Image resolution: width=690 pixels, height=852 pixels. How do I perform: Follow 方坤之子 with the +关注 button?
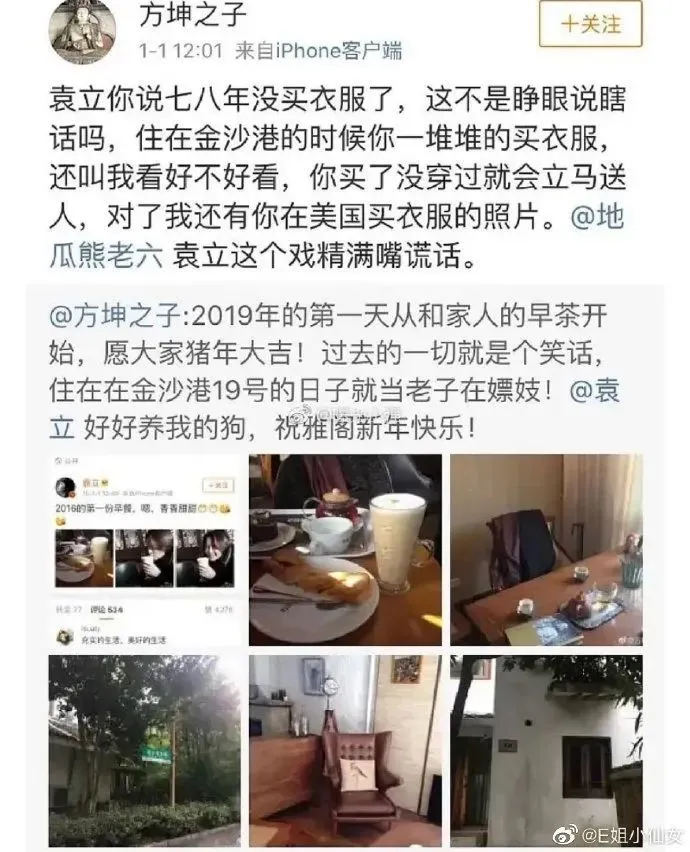click(590, 23)
